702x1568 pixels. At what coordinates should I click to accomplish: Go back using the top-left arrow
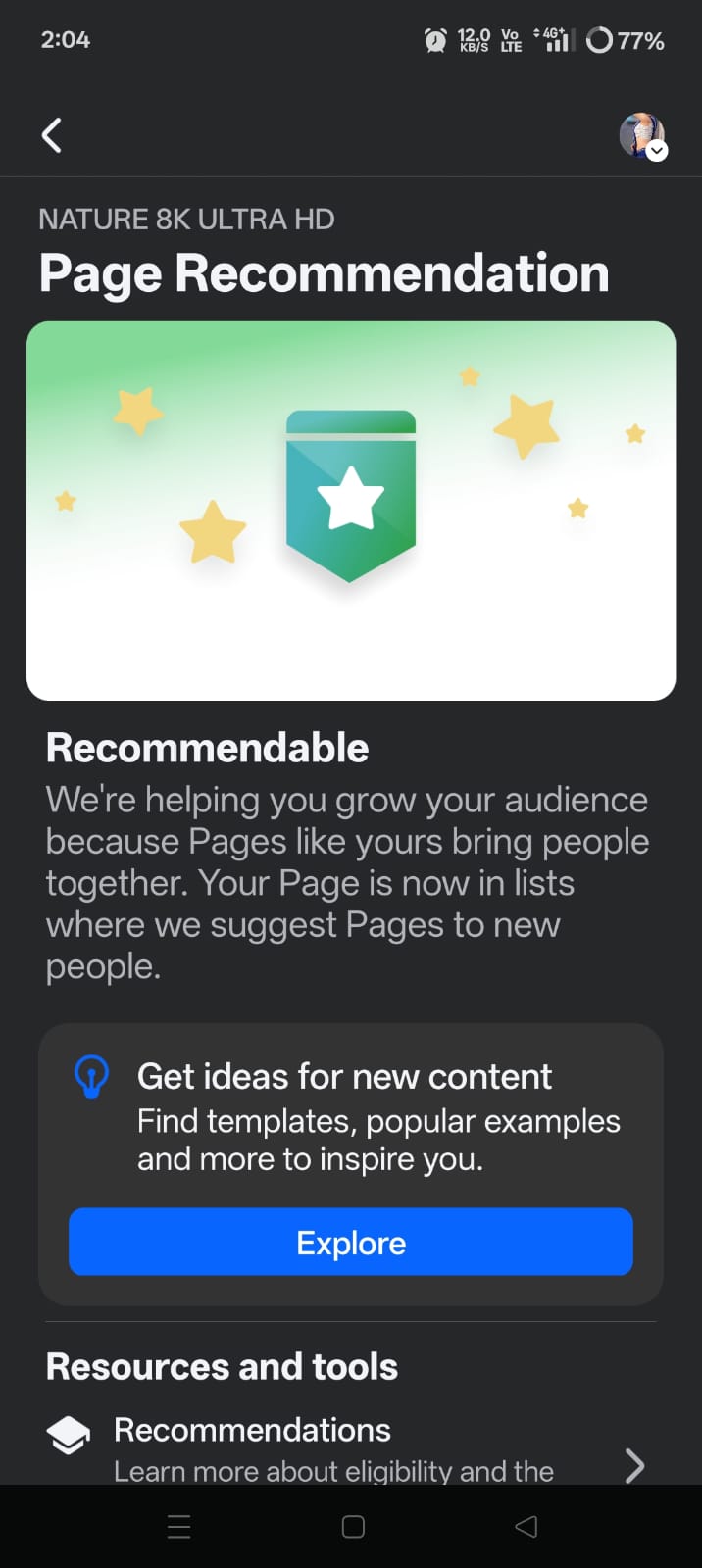coord(52,135)
